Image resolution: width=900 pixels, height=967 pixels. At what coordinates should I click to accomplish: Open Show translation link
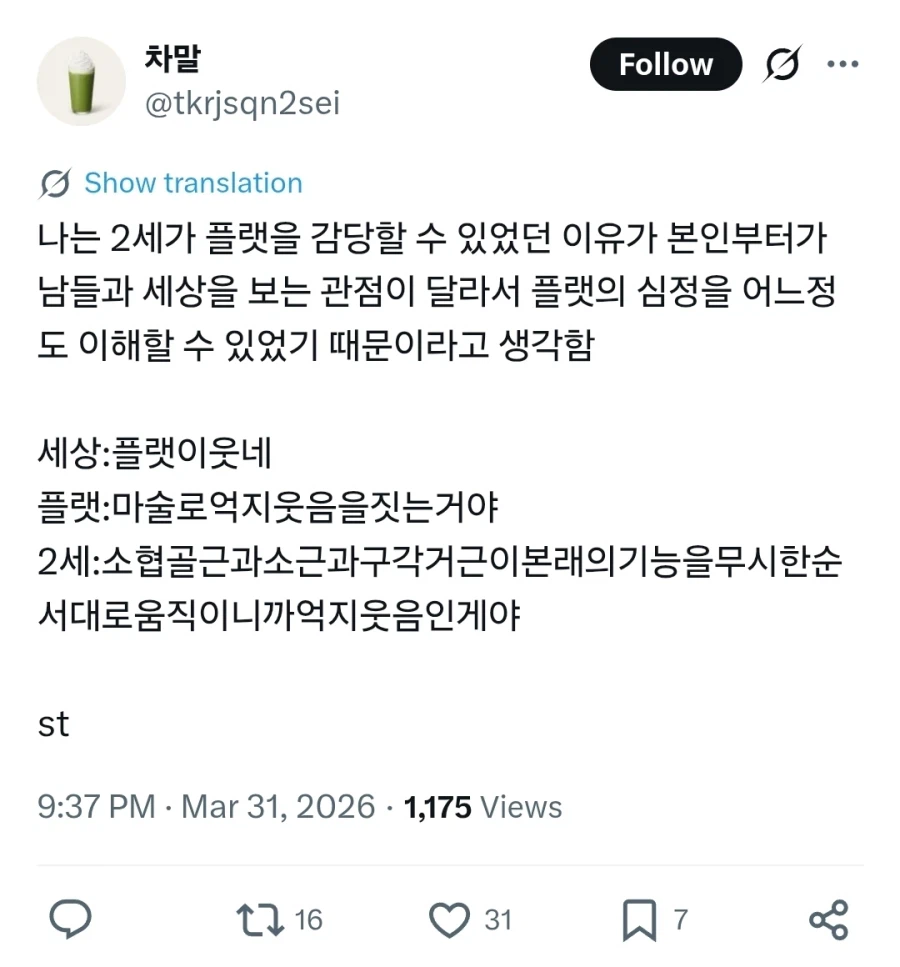tap(192, 183)
